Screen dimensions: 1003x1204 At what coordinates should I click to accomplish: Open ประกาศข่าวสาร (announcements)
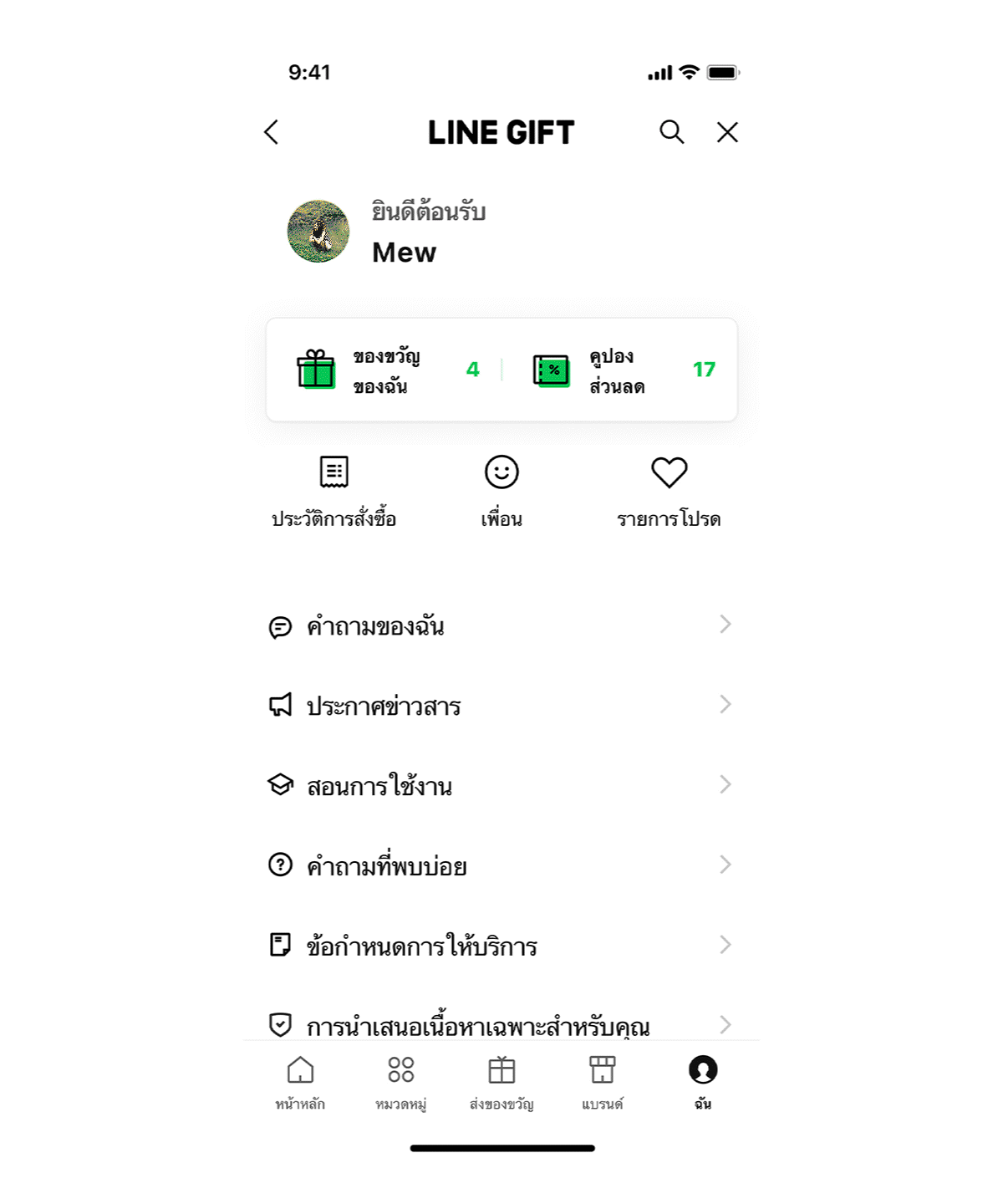point(500,706)
